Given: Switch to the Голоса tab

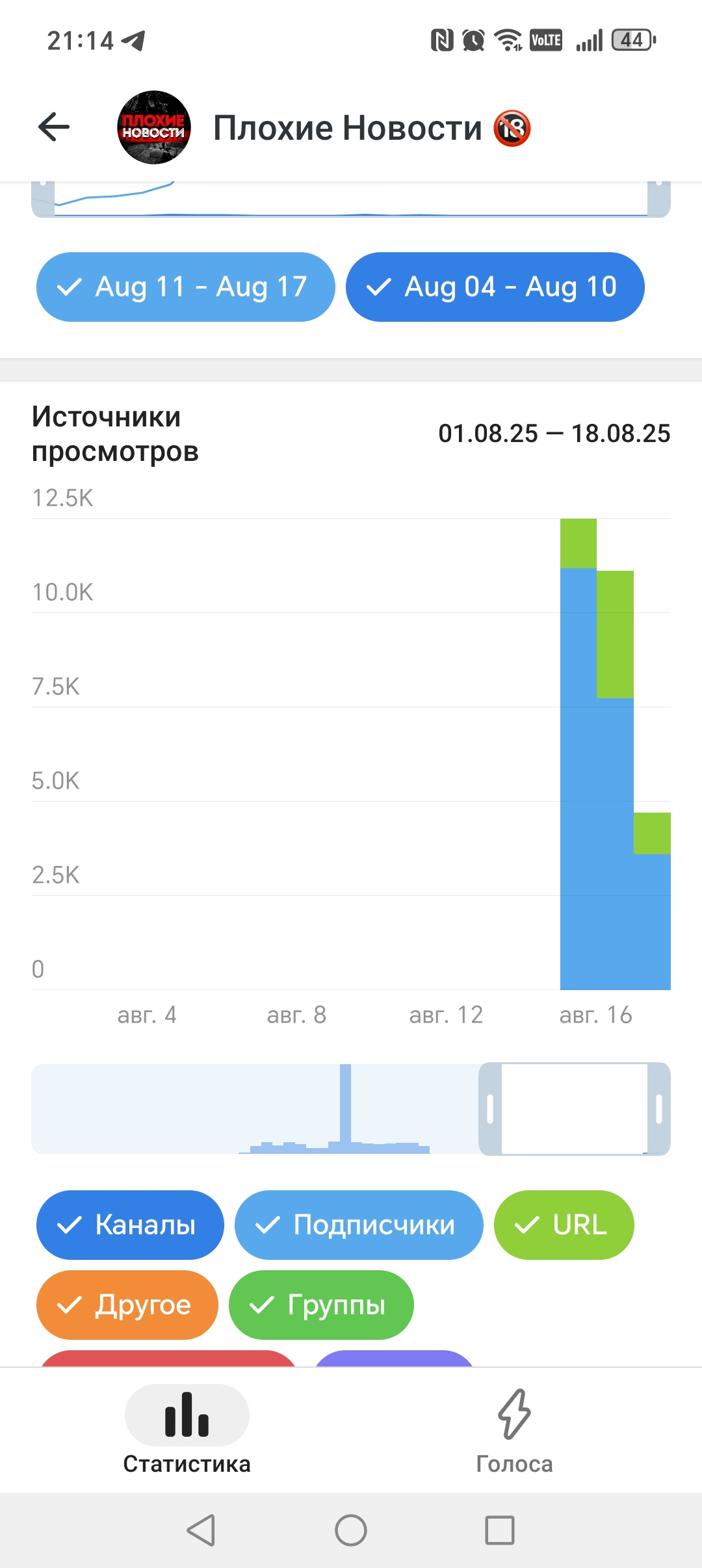Looking at the screenshot, I should tap(514, 1430).
